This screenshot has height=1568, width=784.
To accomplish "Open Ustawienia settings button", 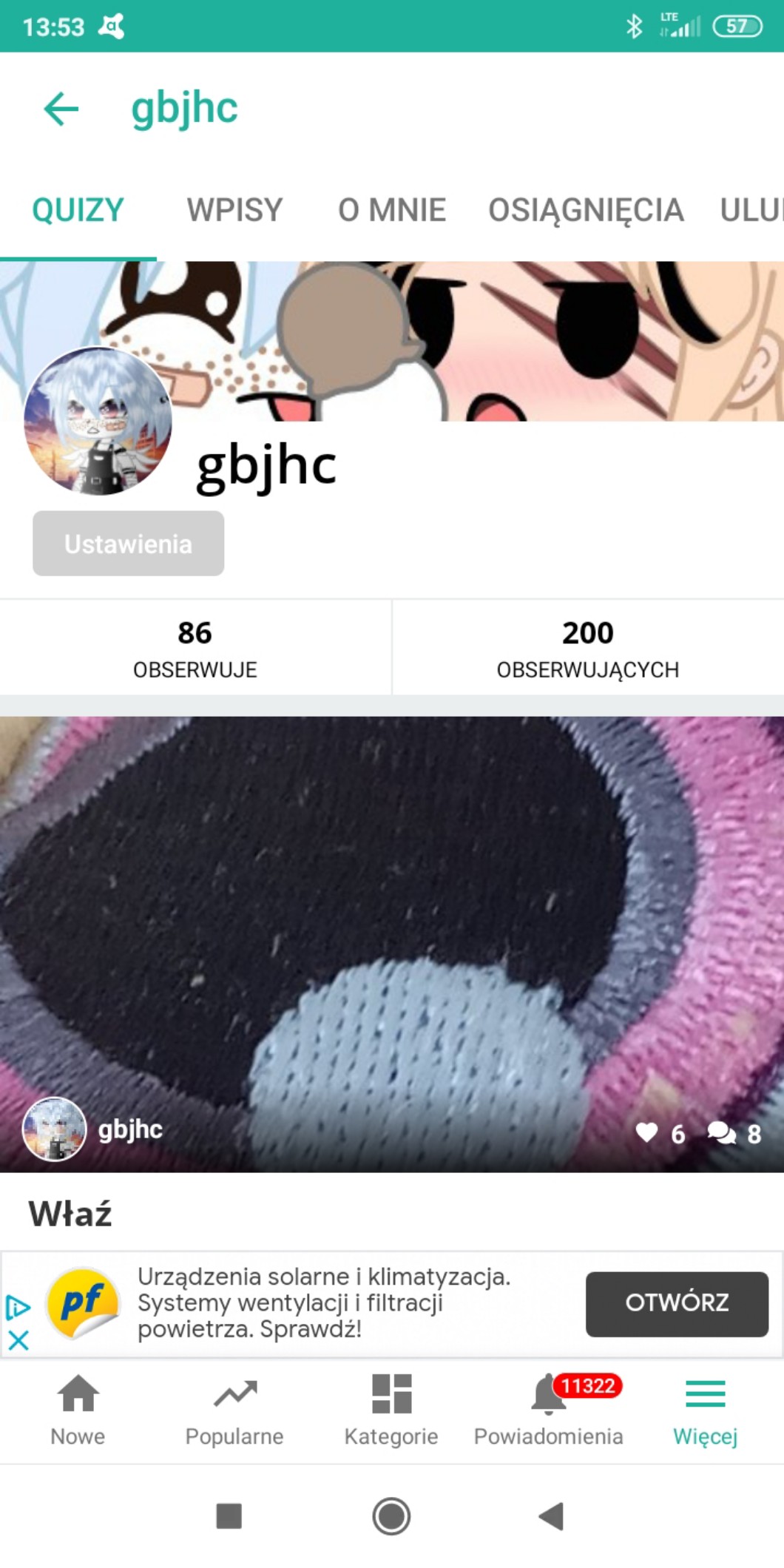I will point(128,544).
